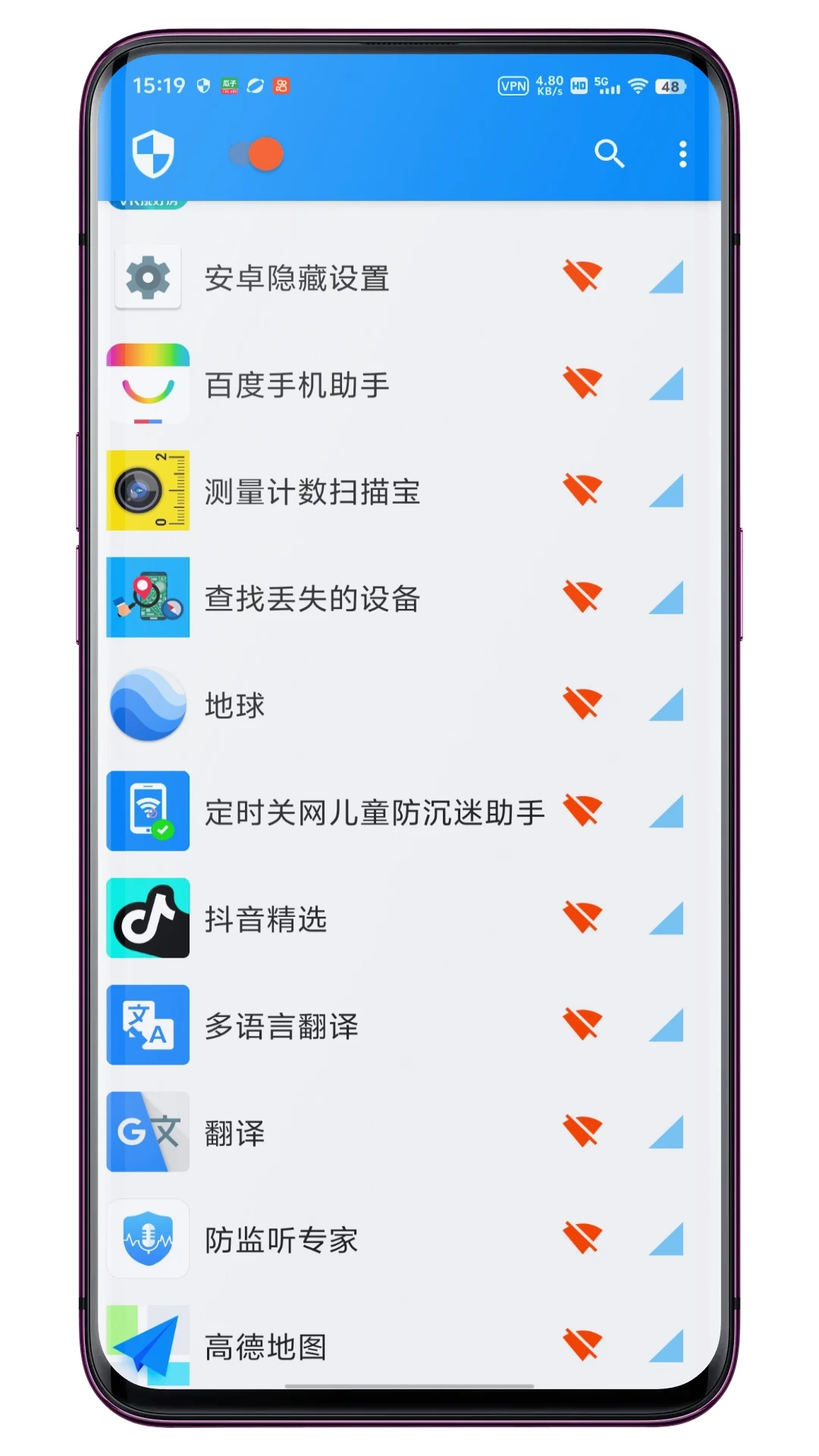The image size is (819, 1456).
Task: Click the 百度手机助手 app icon
Action: point(147,385)
